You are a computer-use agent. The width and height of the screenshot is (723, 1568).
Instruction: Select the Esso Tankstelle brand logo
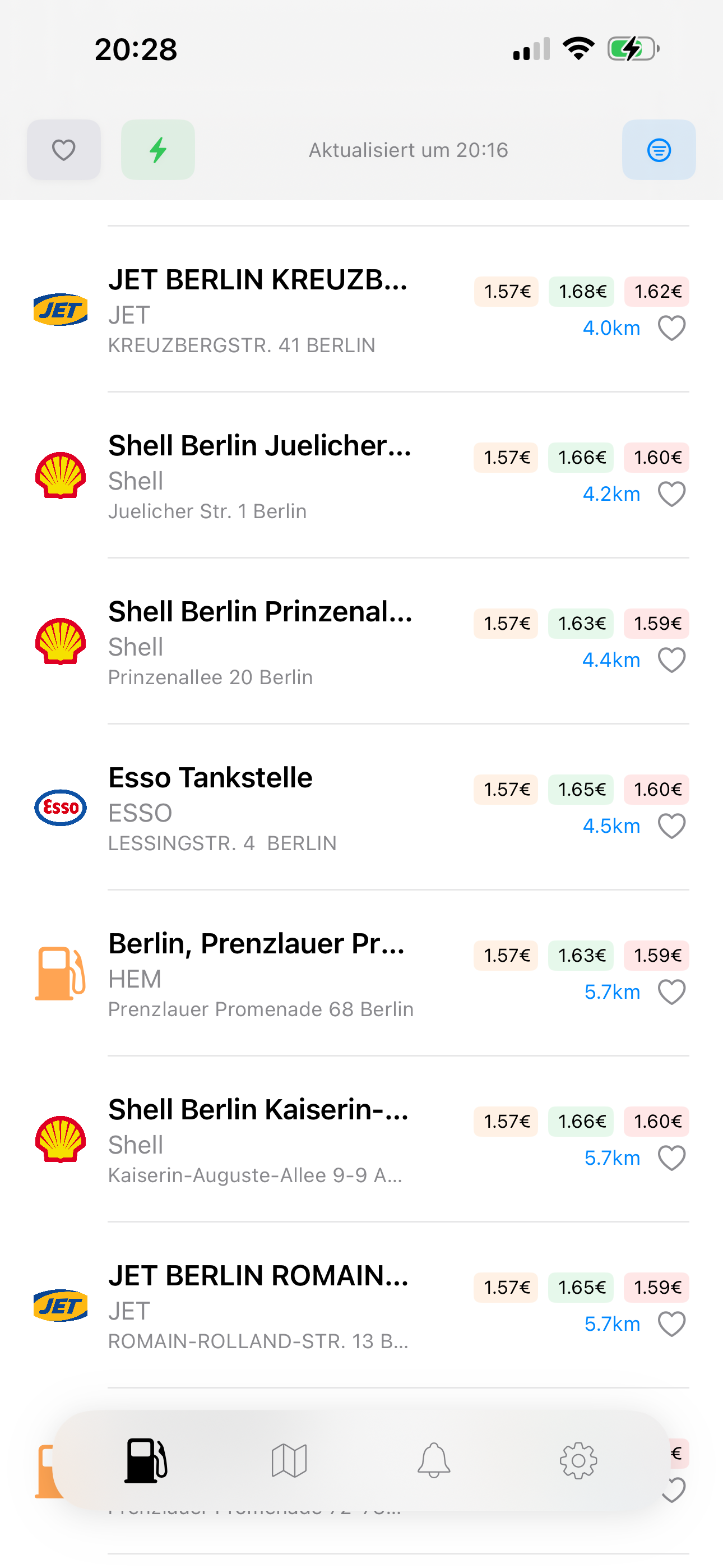point(61,808)
